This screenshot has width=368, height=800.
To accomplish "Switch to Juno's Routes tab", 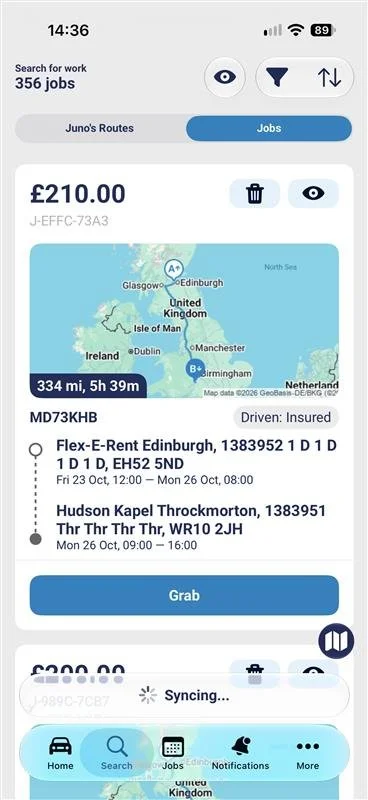I will [100, 128].
